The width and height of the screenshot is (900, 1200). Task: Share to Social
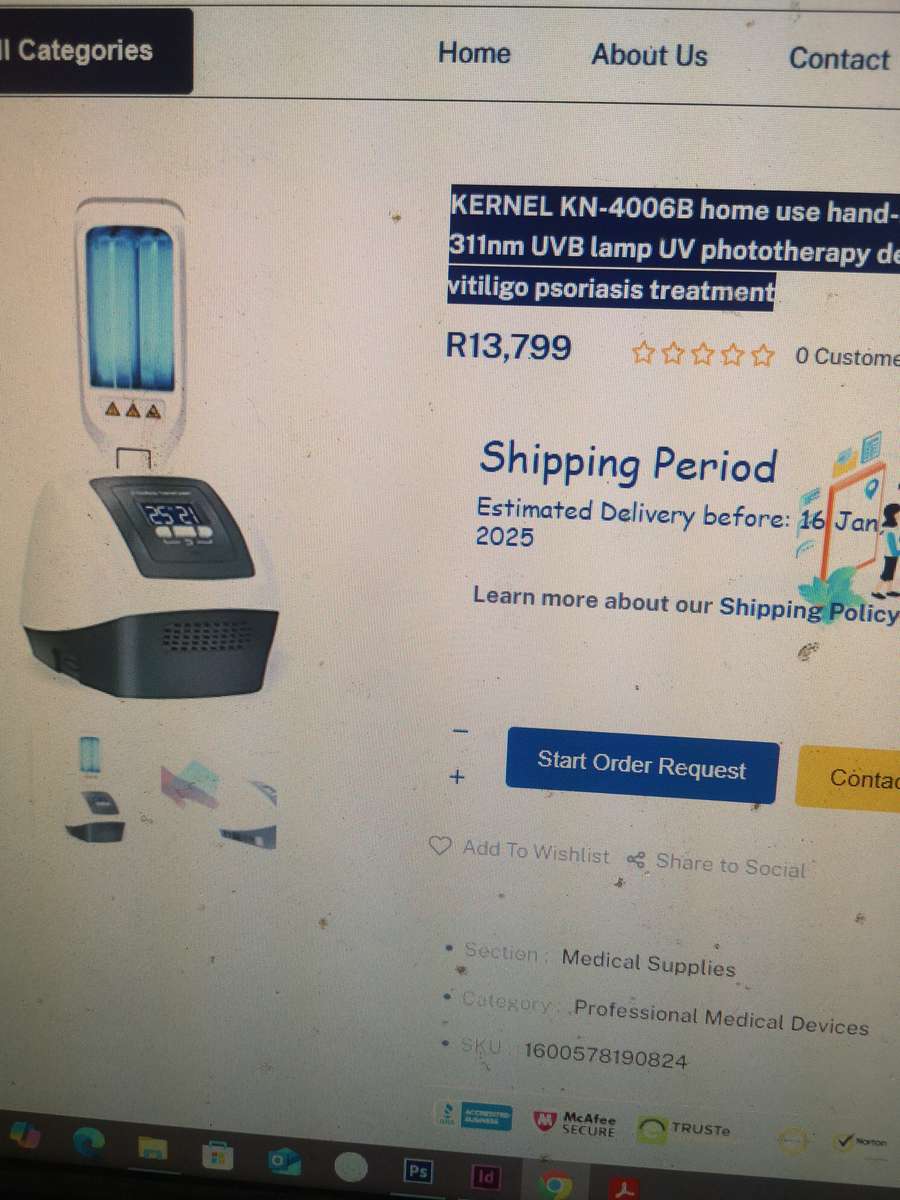pyautogui.click(x=719, y=864)
